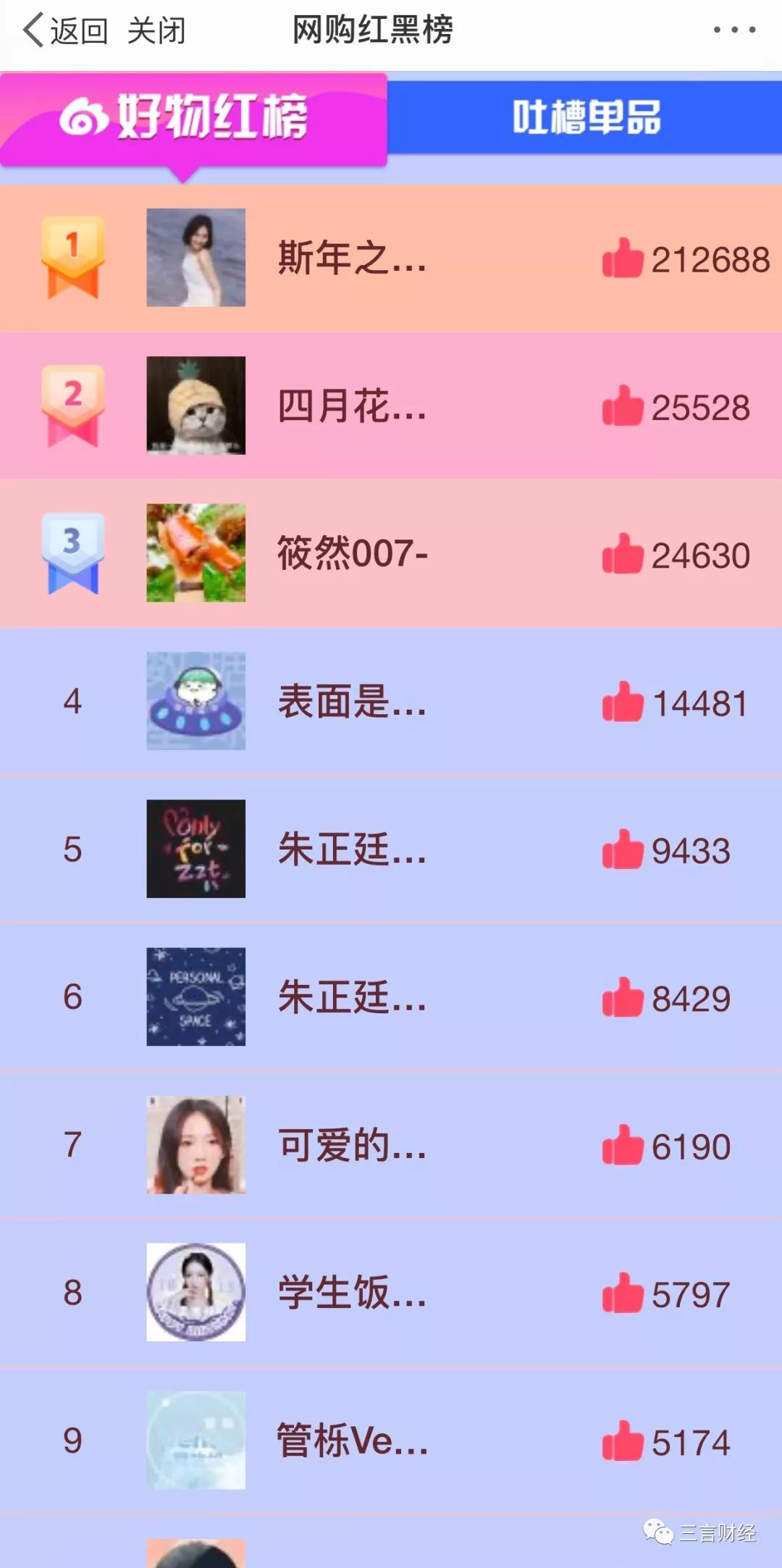The height and width of the screenshot is (1568, 782).
Task: Click the 返回 back button
Action: click(72, 30)
